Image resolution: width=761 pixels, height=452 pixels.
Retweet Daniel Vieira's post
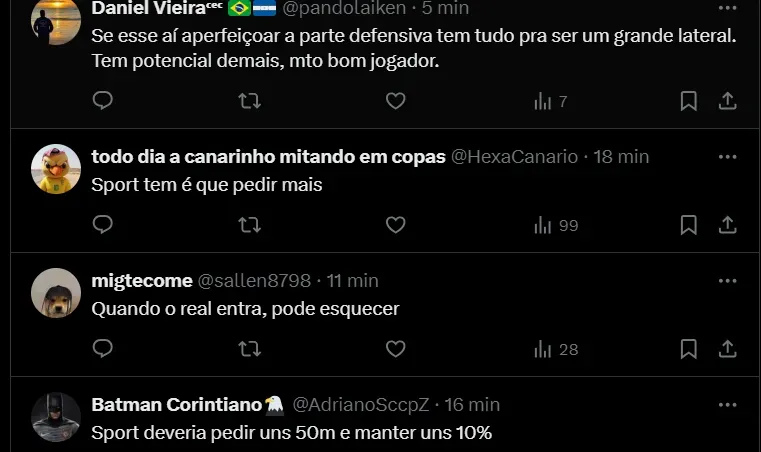pos(249,101)
